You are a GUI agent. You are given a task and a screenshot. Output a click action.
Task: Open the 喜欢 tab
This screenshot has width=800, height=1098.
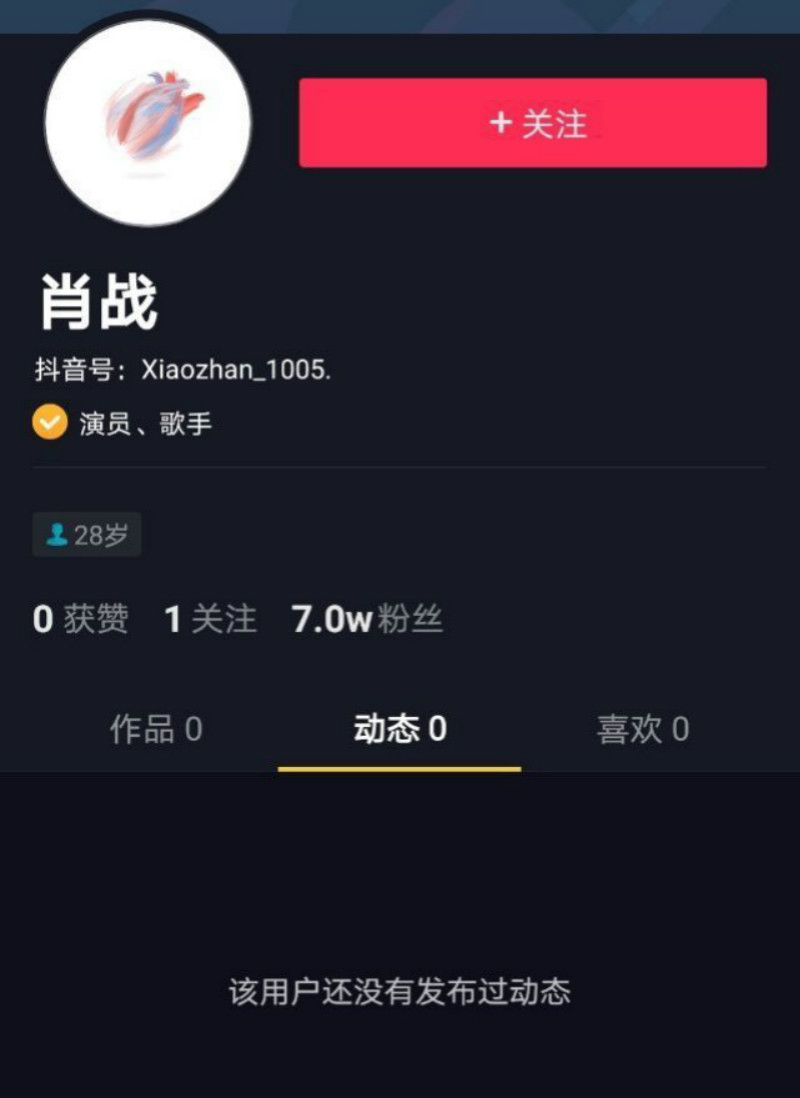[642, 729]
